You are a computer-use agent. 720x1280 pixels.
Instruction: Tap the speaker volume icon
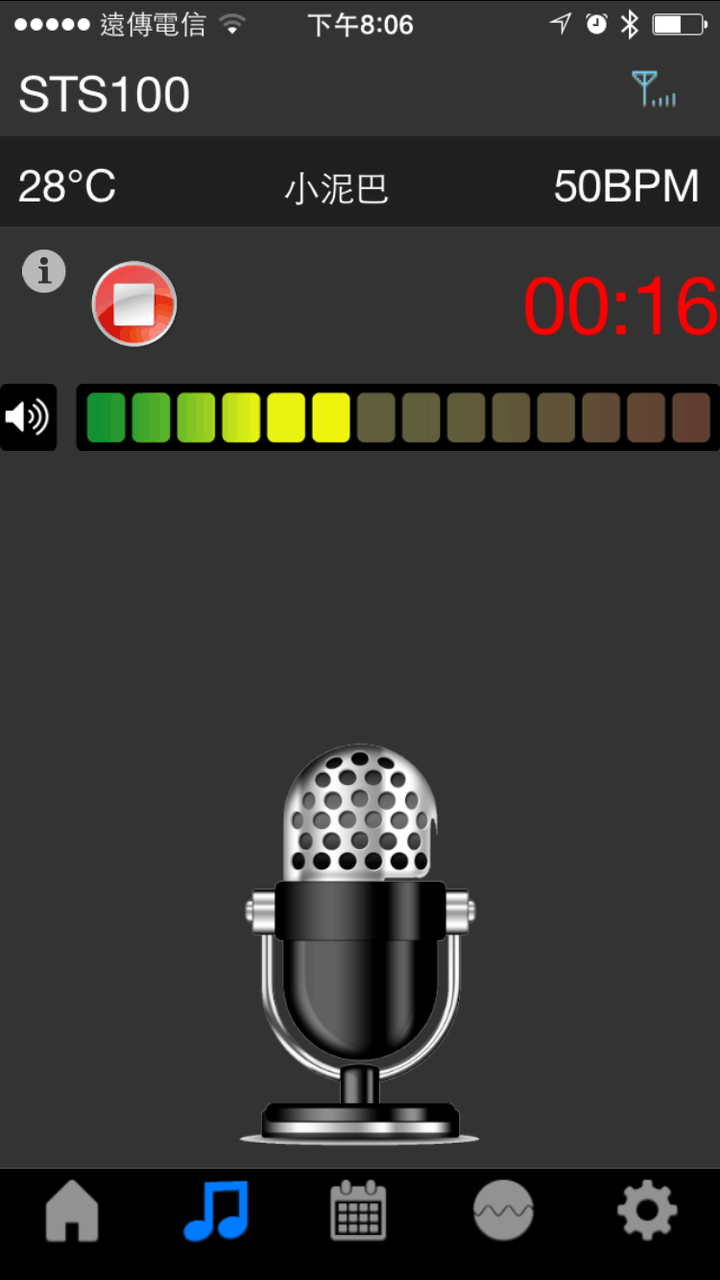[28, 417]
